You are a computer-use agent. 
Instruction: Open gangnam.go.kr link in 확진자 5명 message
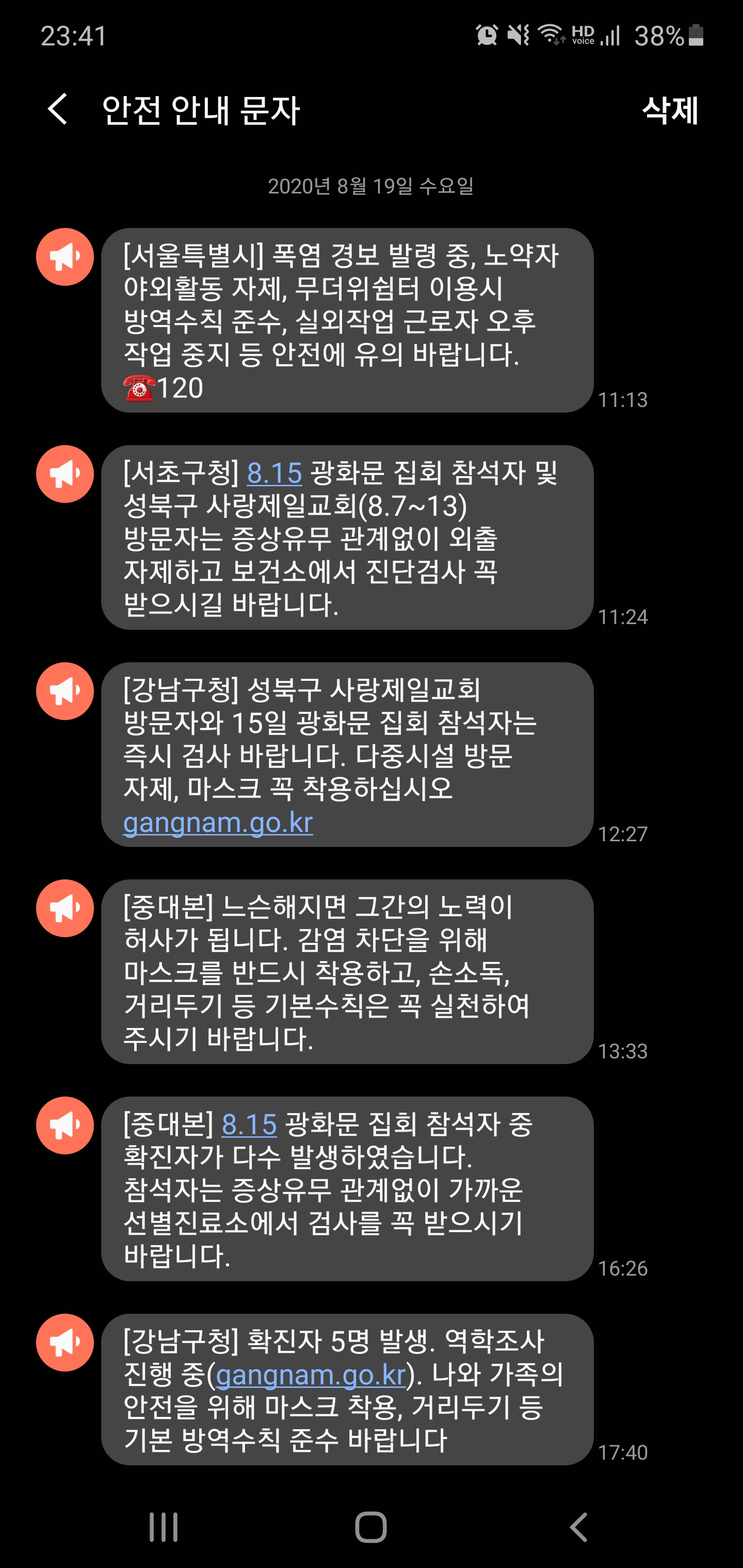click(311, 1375)
